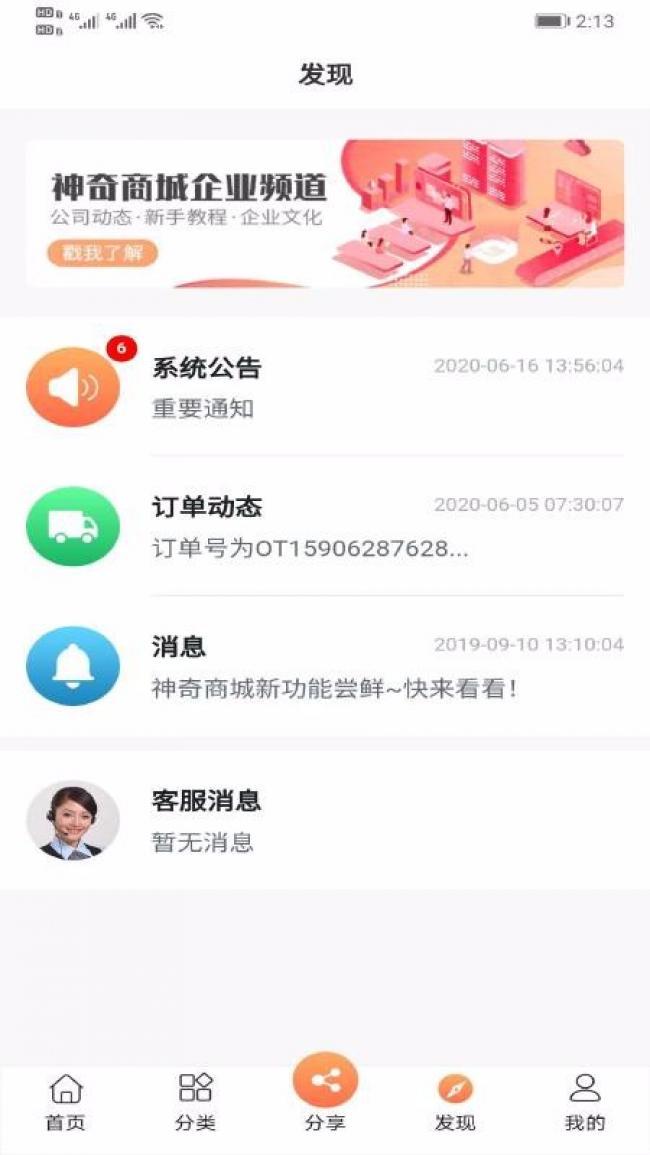Go to the 我的 tab

[584, 1103]
